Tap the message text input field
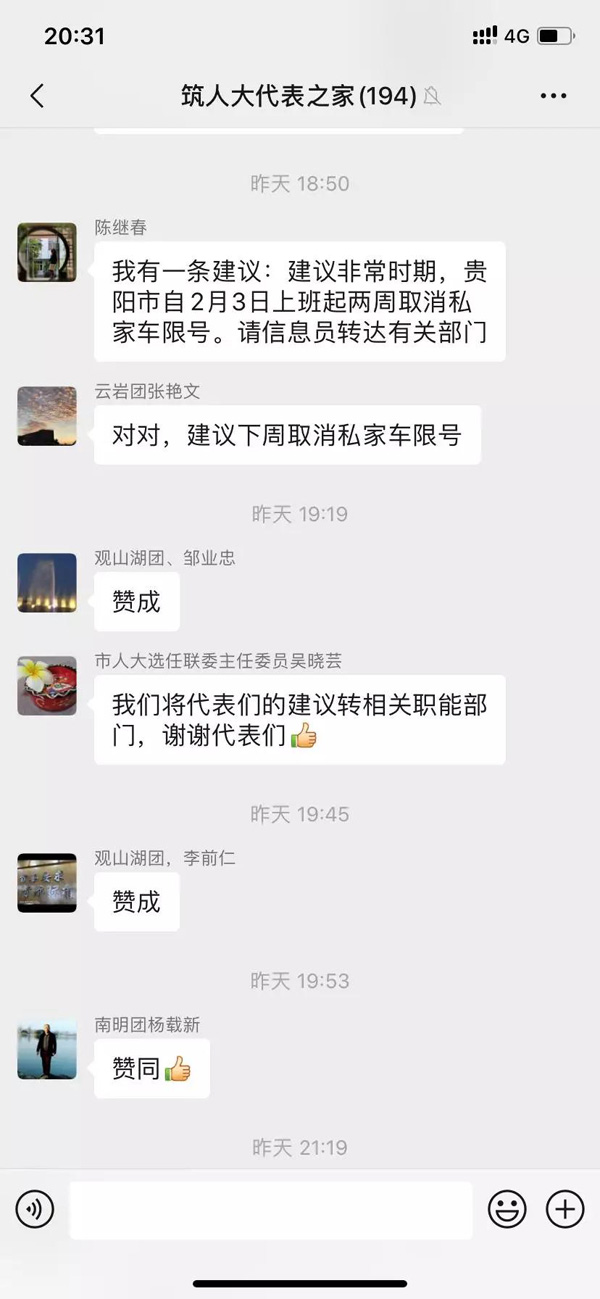 coord(270,1210)
